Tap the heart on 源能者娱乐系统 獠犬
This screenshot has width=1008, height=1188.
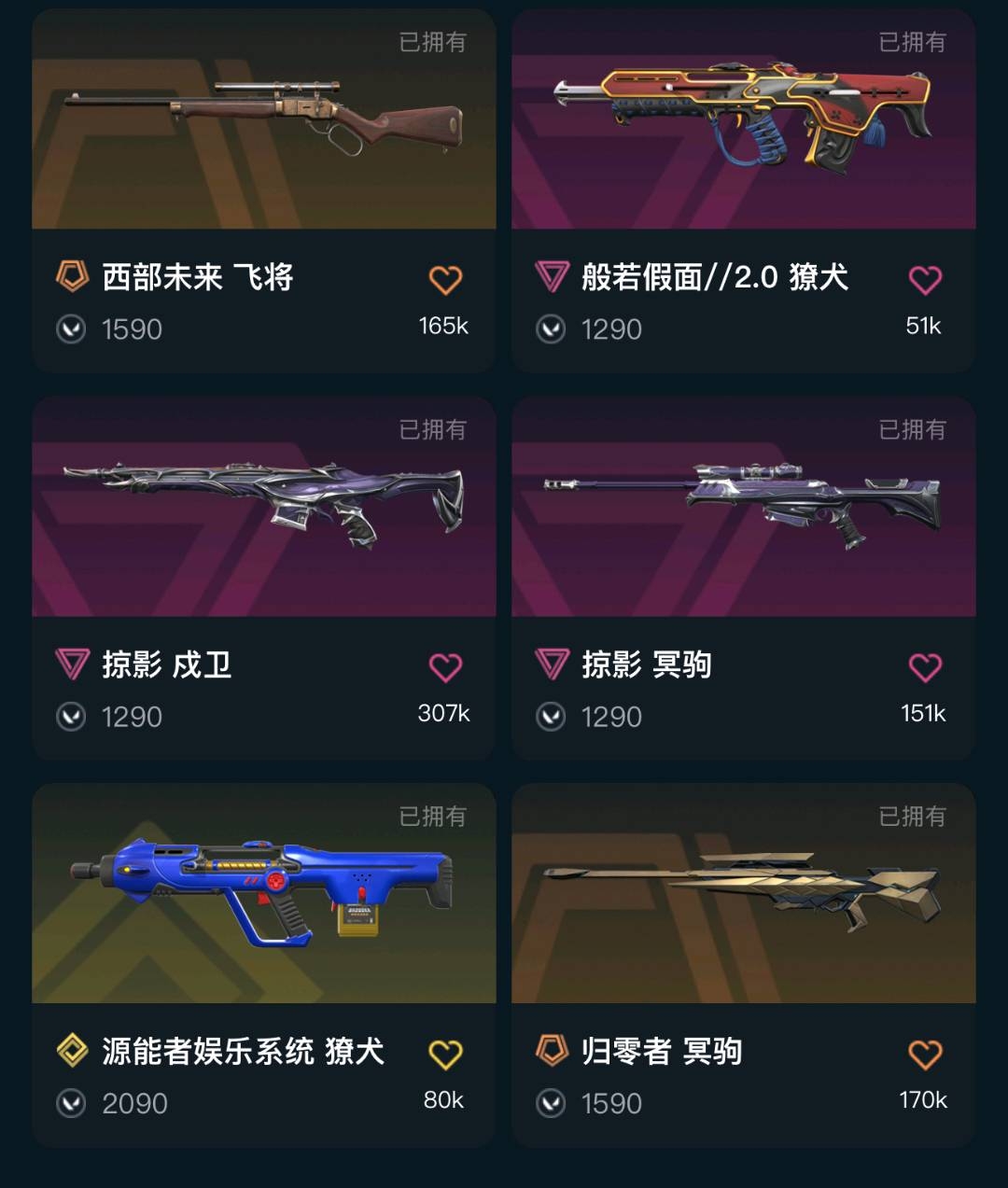click(x=445, y=1055)
